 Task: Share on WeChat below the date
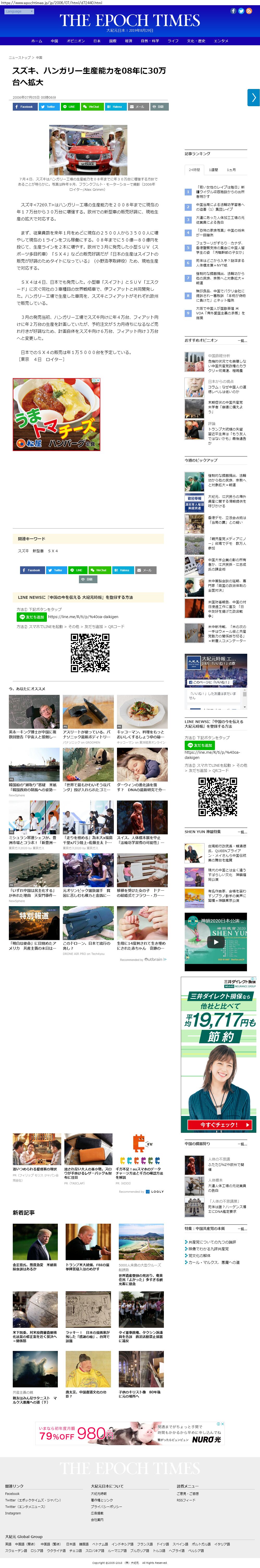coord(91,106)
